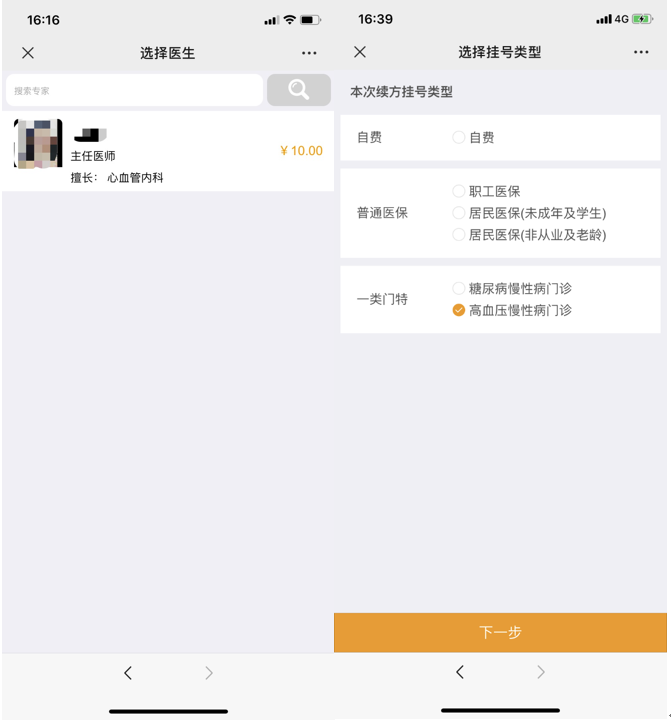Select the 主任医师 心血管内科 doctor card

click(x=168, y=151)
